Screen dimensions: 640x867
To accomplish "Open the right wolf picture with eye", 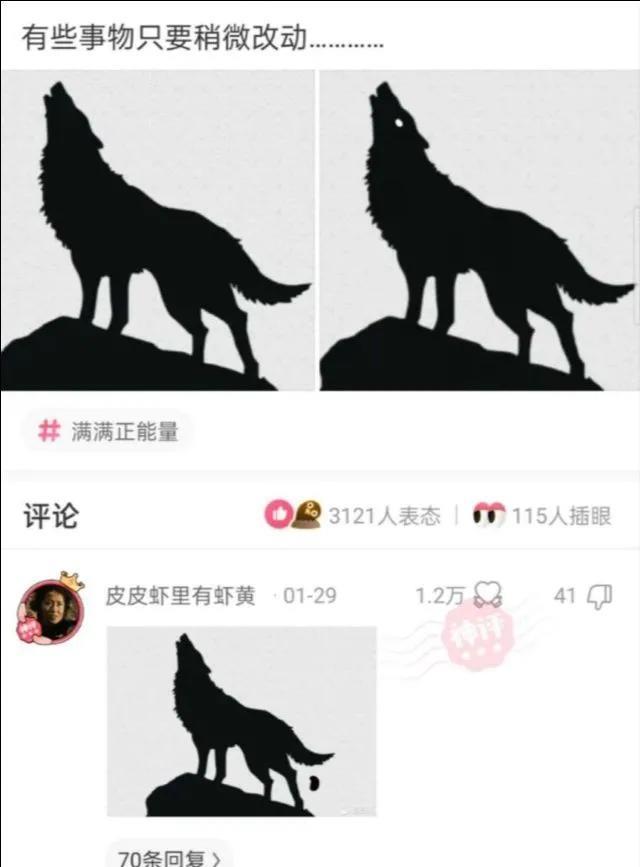I will click(478, 230).
